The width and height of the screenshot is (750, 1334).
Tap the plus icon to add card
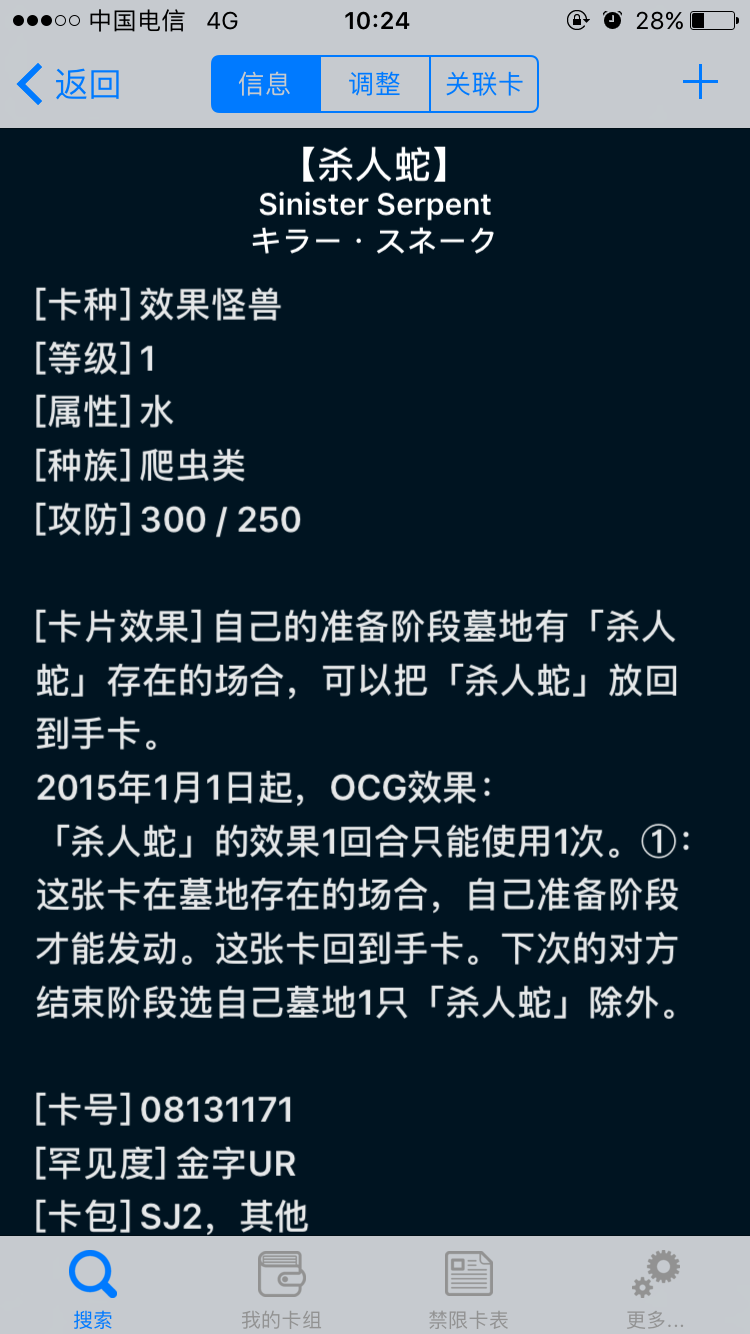click(700, 83)
